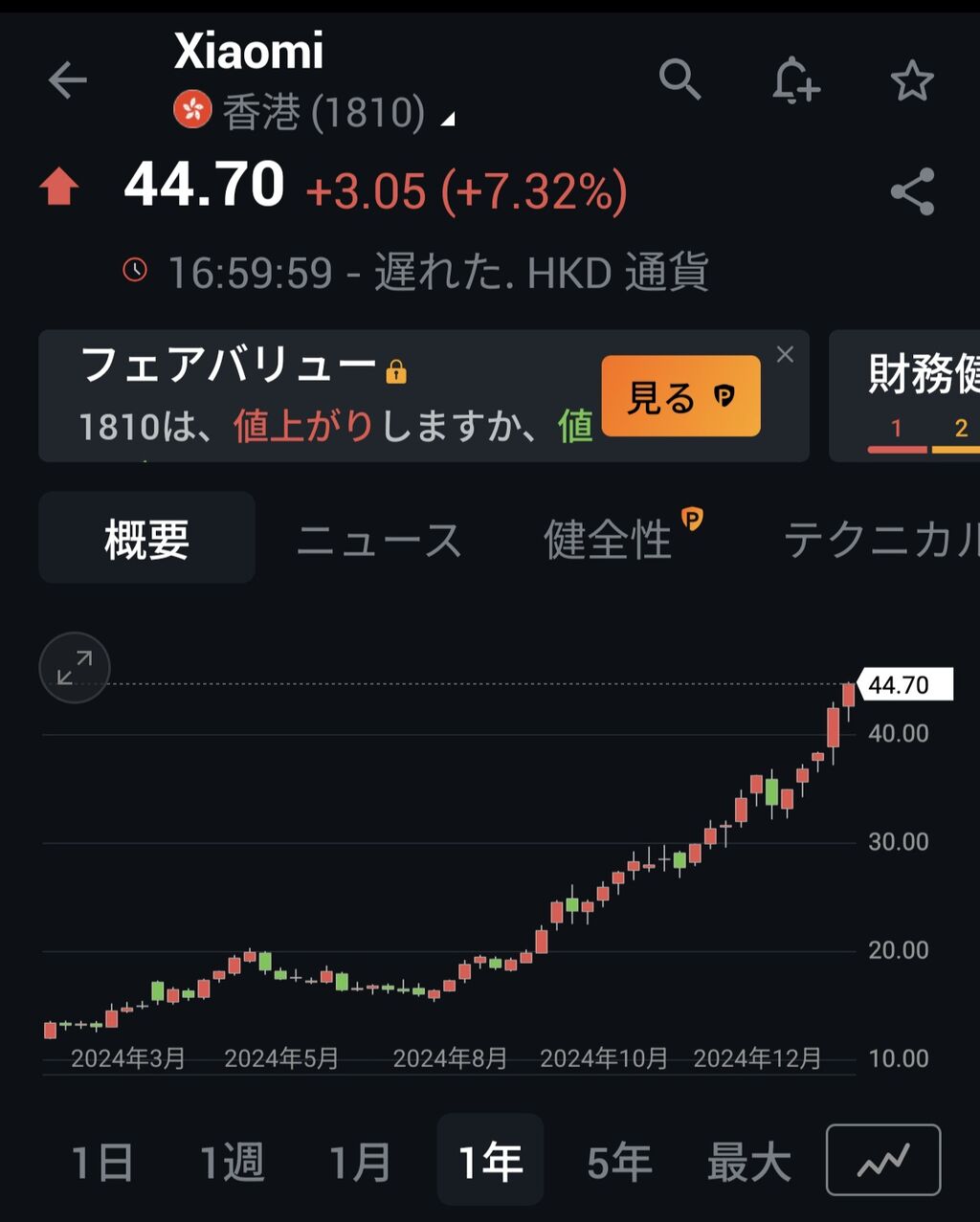Select the テクニカル tab
980x1222 pixels.
click(880, 540)
